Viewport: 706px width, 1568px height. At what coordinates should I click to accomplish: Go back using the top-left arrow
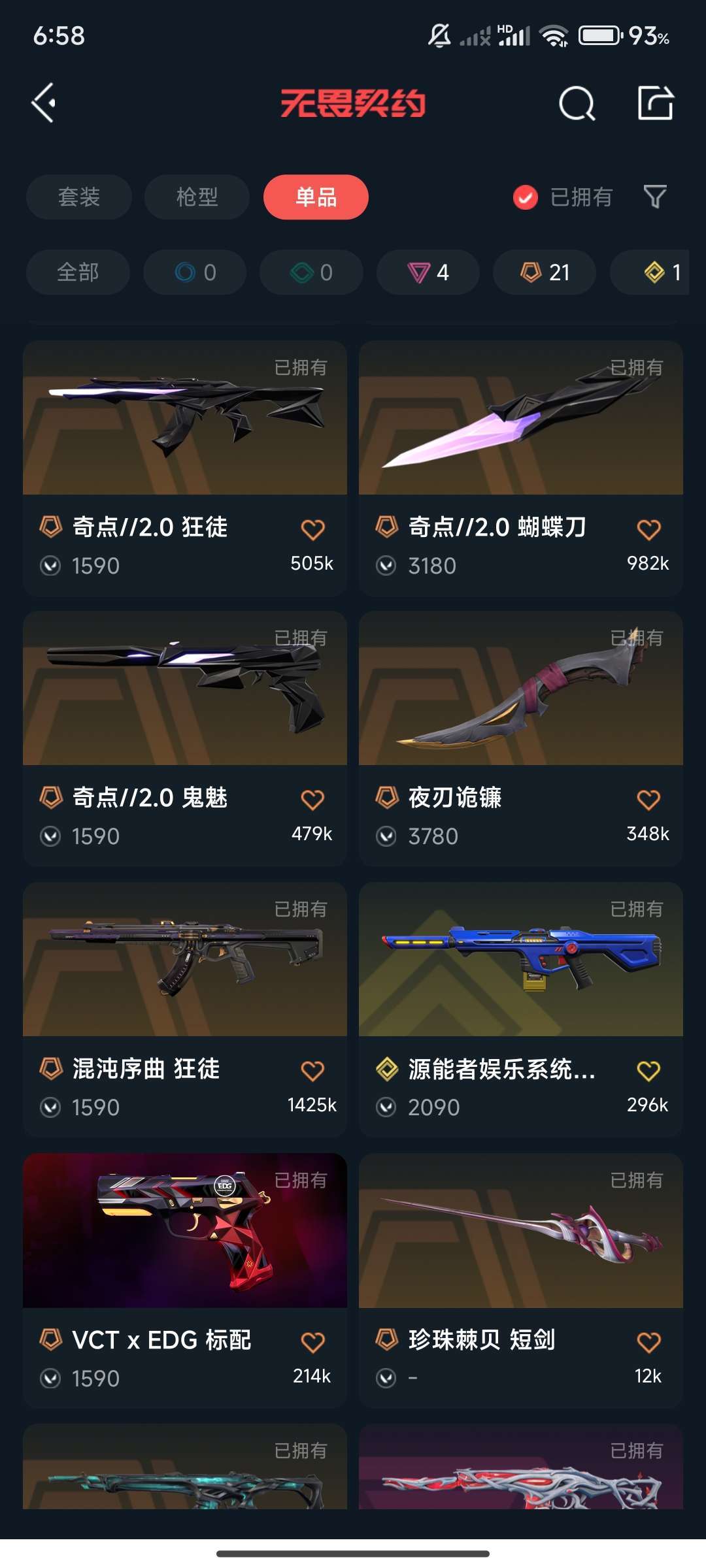pos(44,103)
